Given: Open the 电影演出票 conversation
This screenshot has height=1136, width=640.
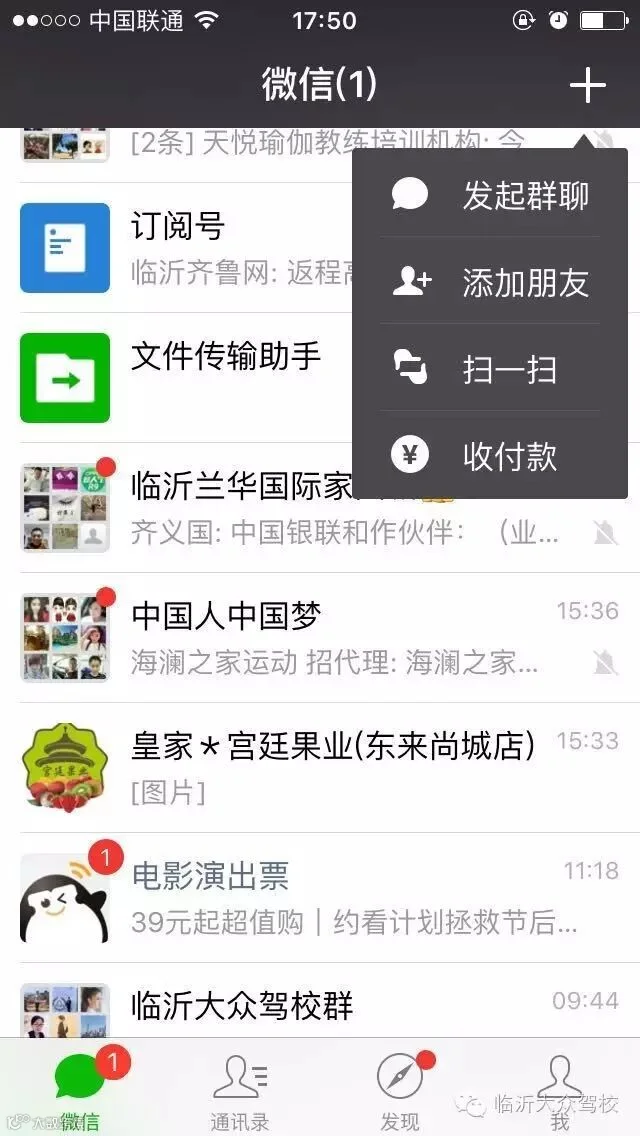Looking at the screenshot, I should (x=320, y=898).
